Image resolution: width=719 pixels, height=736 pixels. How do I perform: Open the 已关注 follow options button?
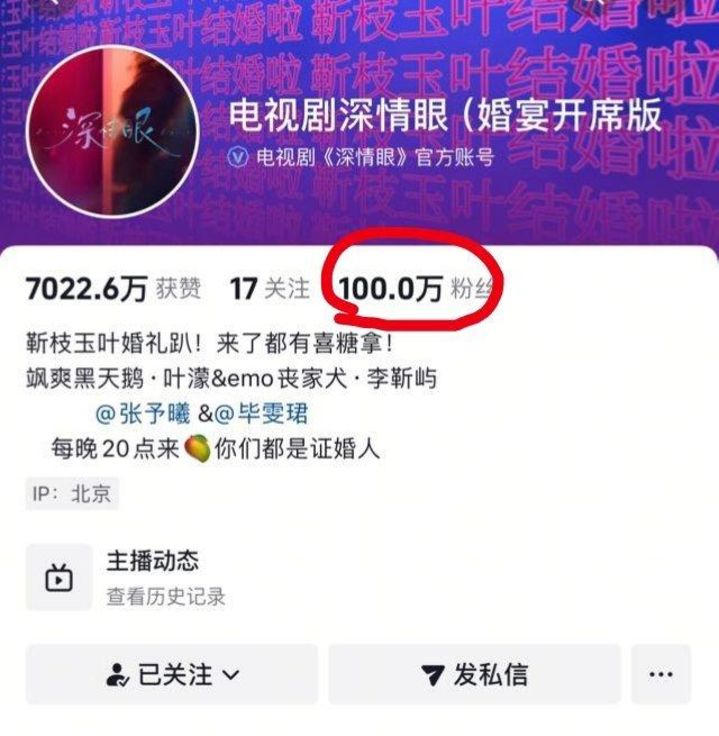click(172, 675)
